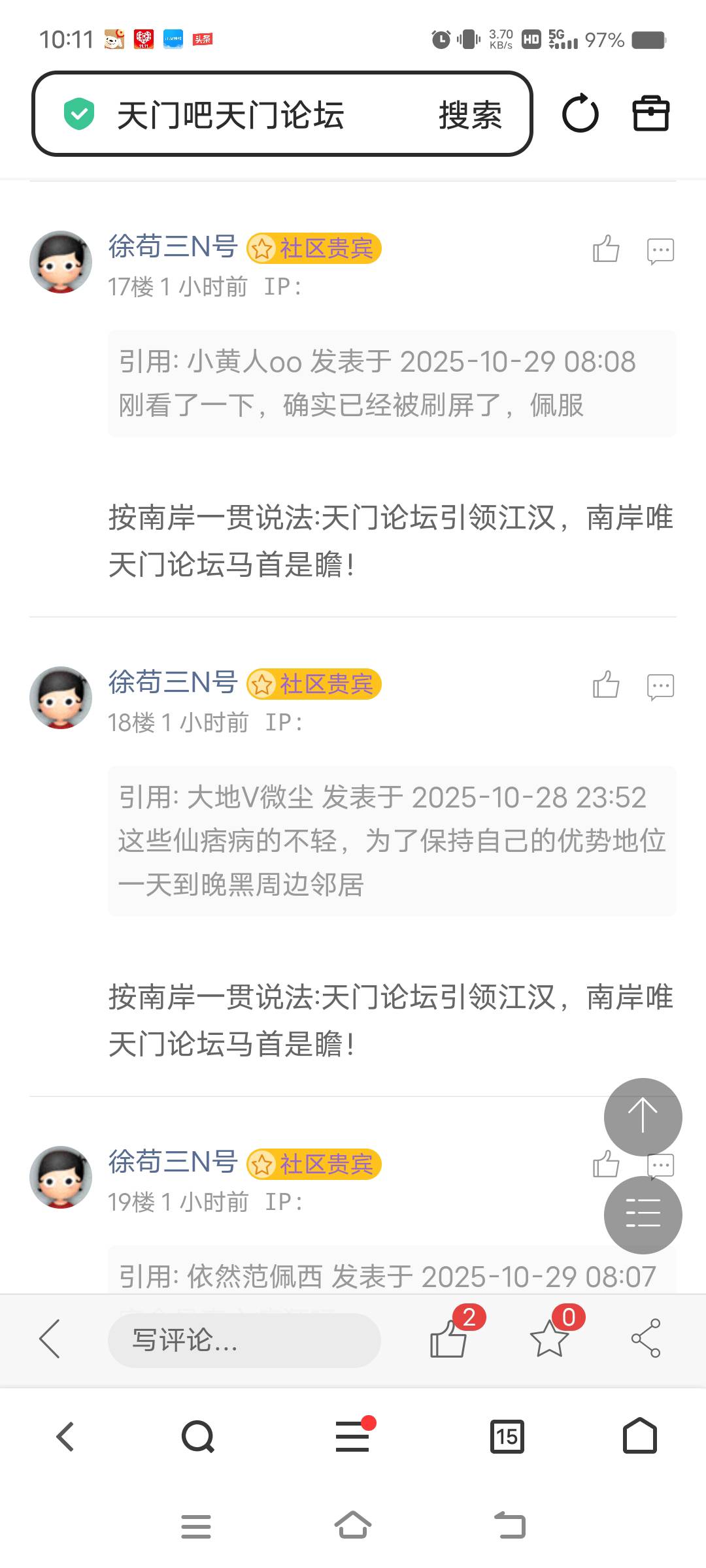Tap the address bar showing 天门吧天门论坛
Image resolution: width=706 pixels, height=1568 pixels.
(x=248, y=115)
